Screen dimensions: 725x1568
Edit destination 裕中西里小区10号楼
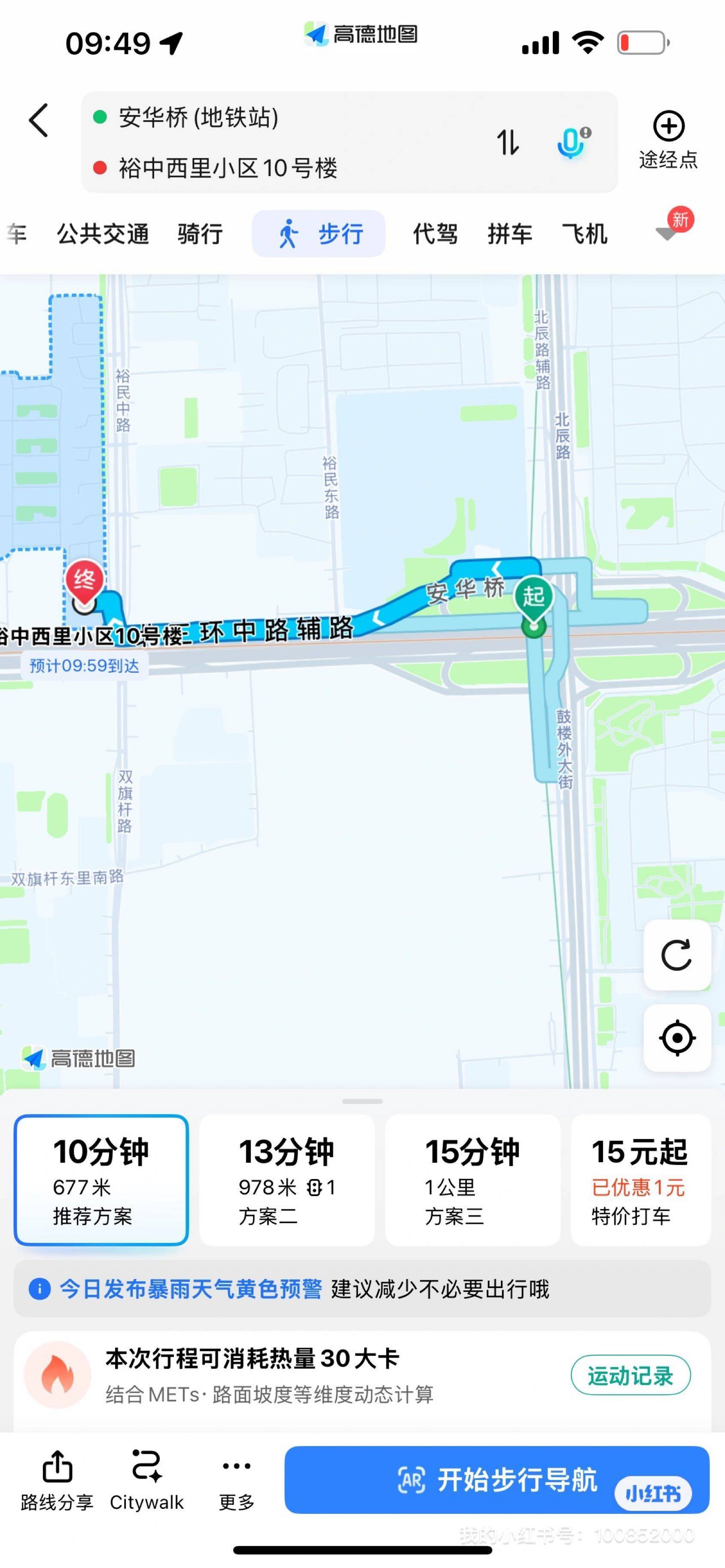tap(228, 167)
